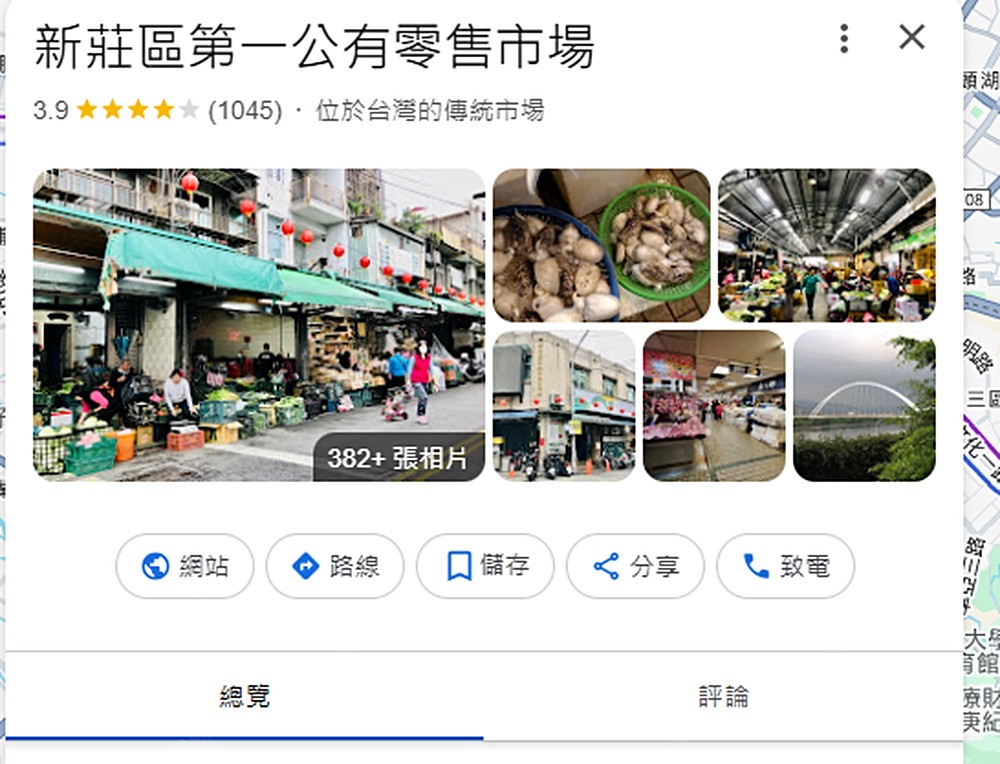The height and width of the screenshot is (764, 1000).
Task: View the white arch bridge photo
Action: pos(864,405)
